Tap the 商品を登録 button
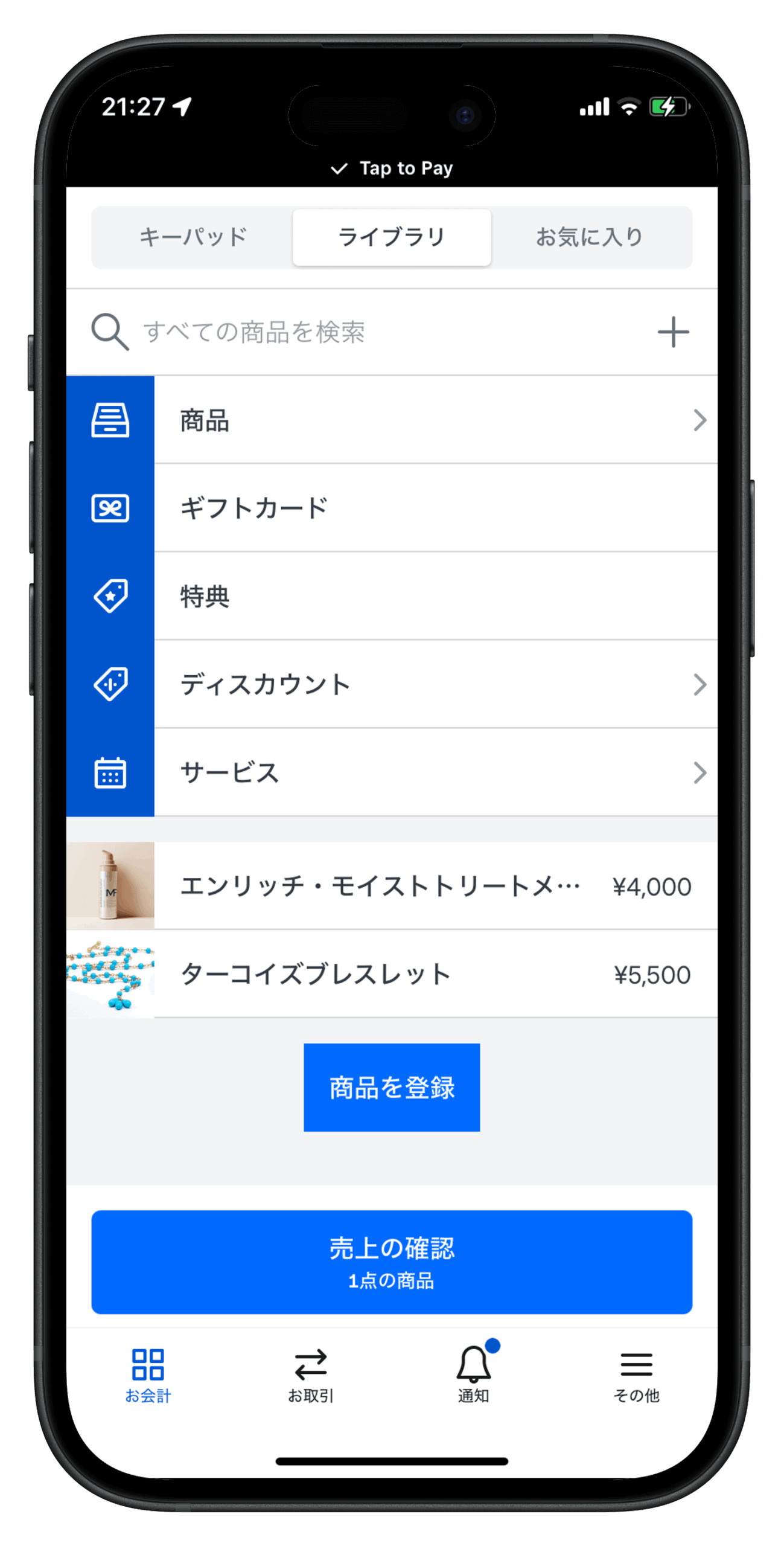The image size is (784, 1546). click(x=392, y=1087)
